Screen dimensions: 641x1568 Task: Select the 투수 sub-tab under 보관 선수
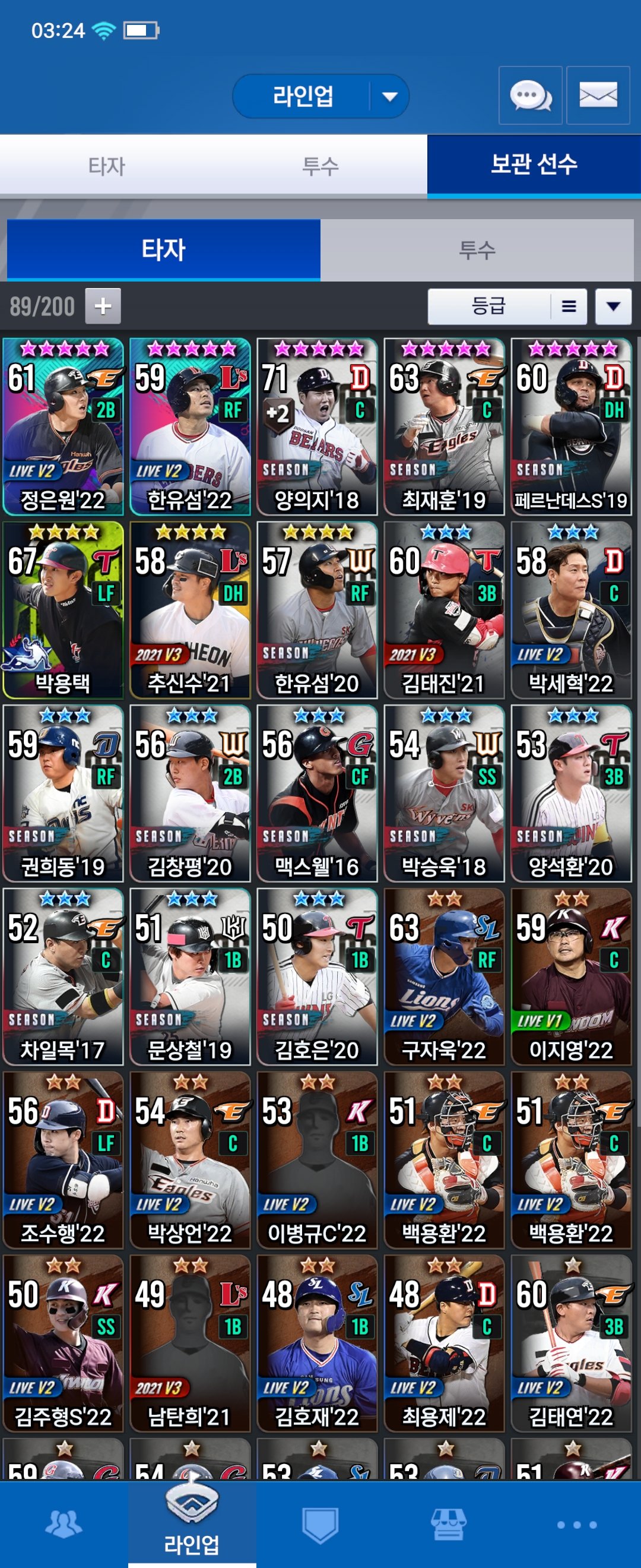(477, 250)
